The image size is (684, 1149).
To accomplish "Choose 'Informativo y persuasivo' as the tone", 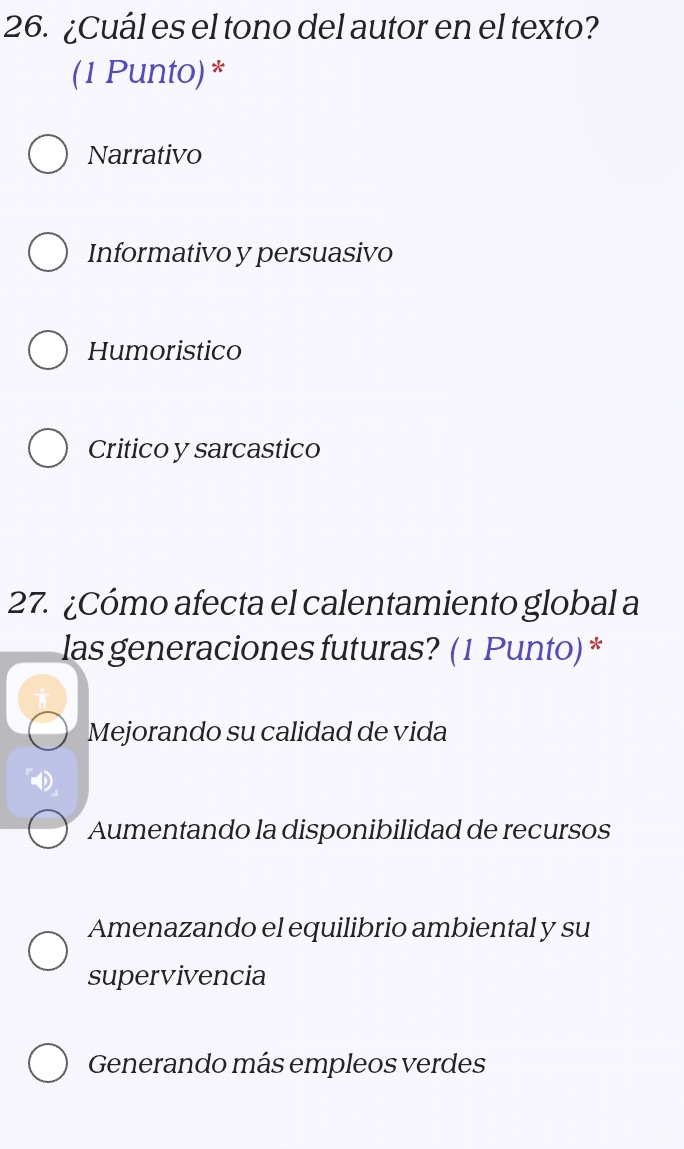I will tap(48, 253).
